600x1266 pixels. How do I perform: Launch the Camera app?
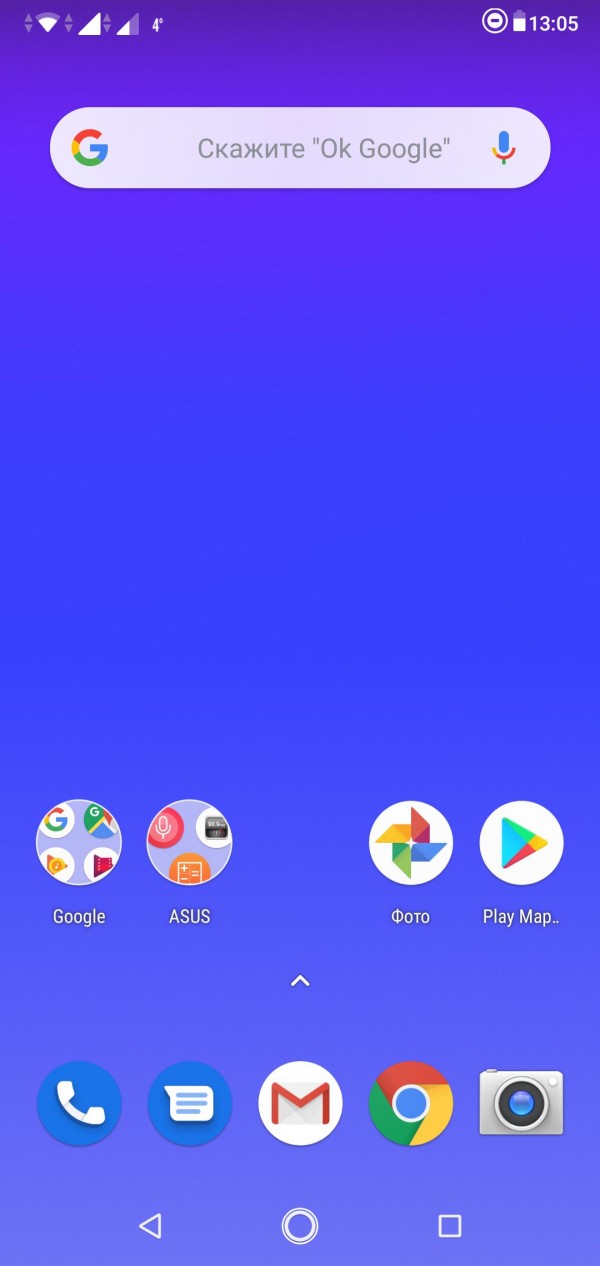[x=521, y=1103]
